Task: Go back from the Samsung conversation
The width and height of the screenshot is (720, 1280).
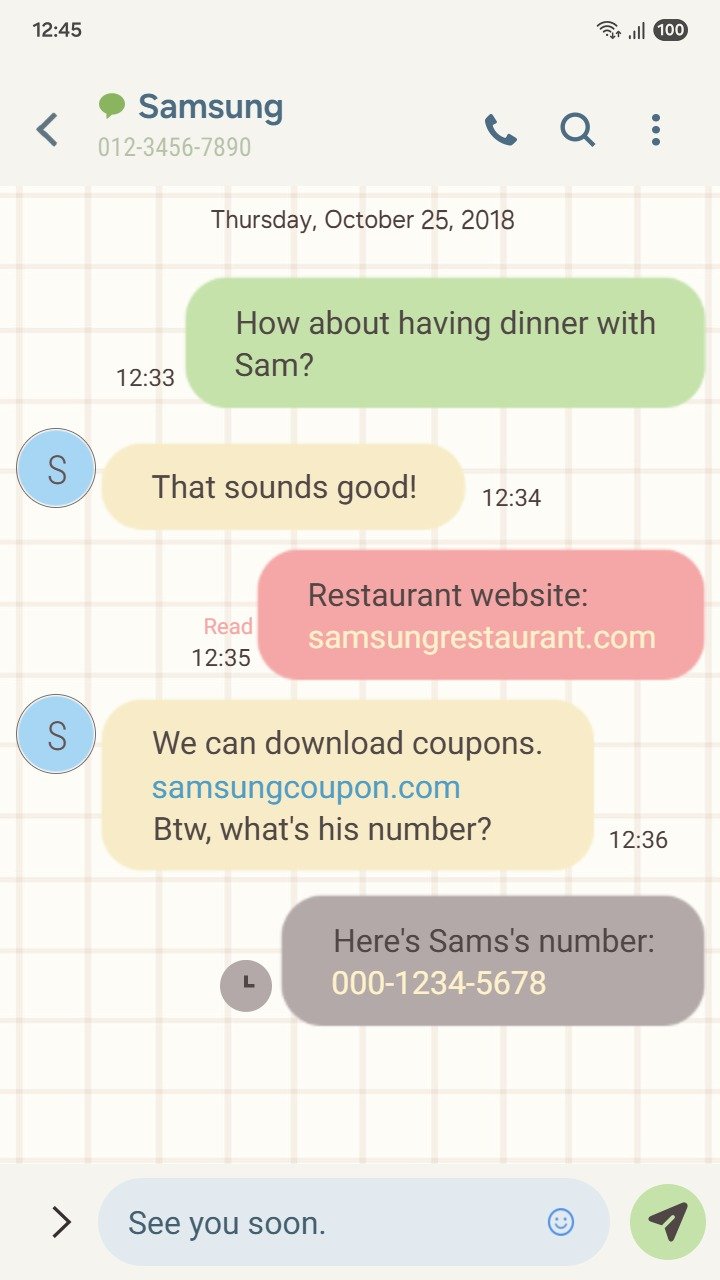Action: point(47,130)
